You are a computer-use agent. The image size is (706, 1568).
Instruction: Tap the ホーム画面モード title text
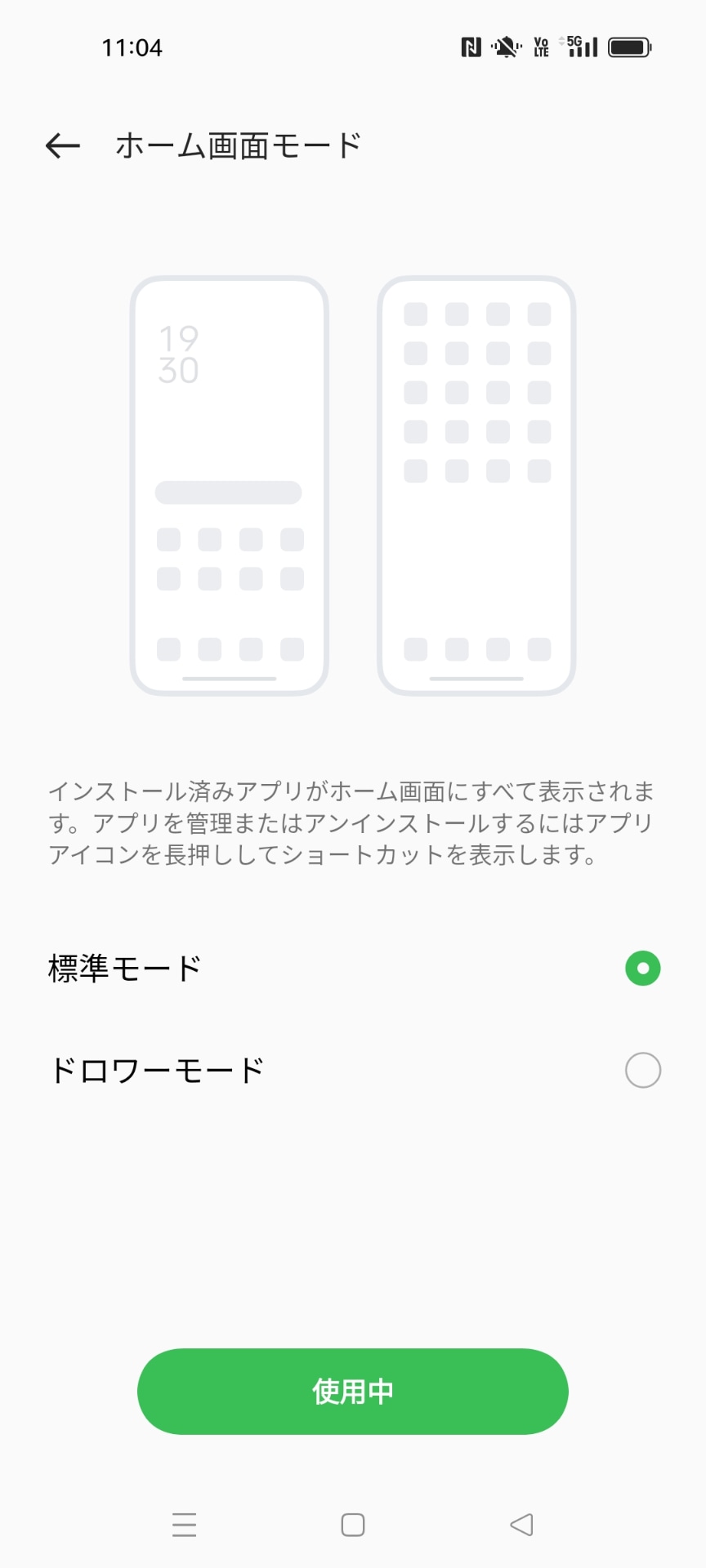239,144
